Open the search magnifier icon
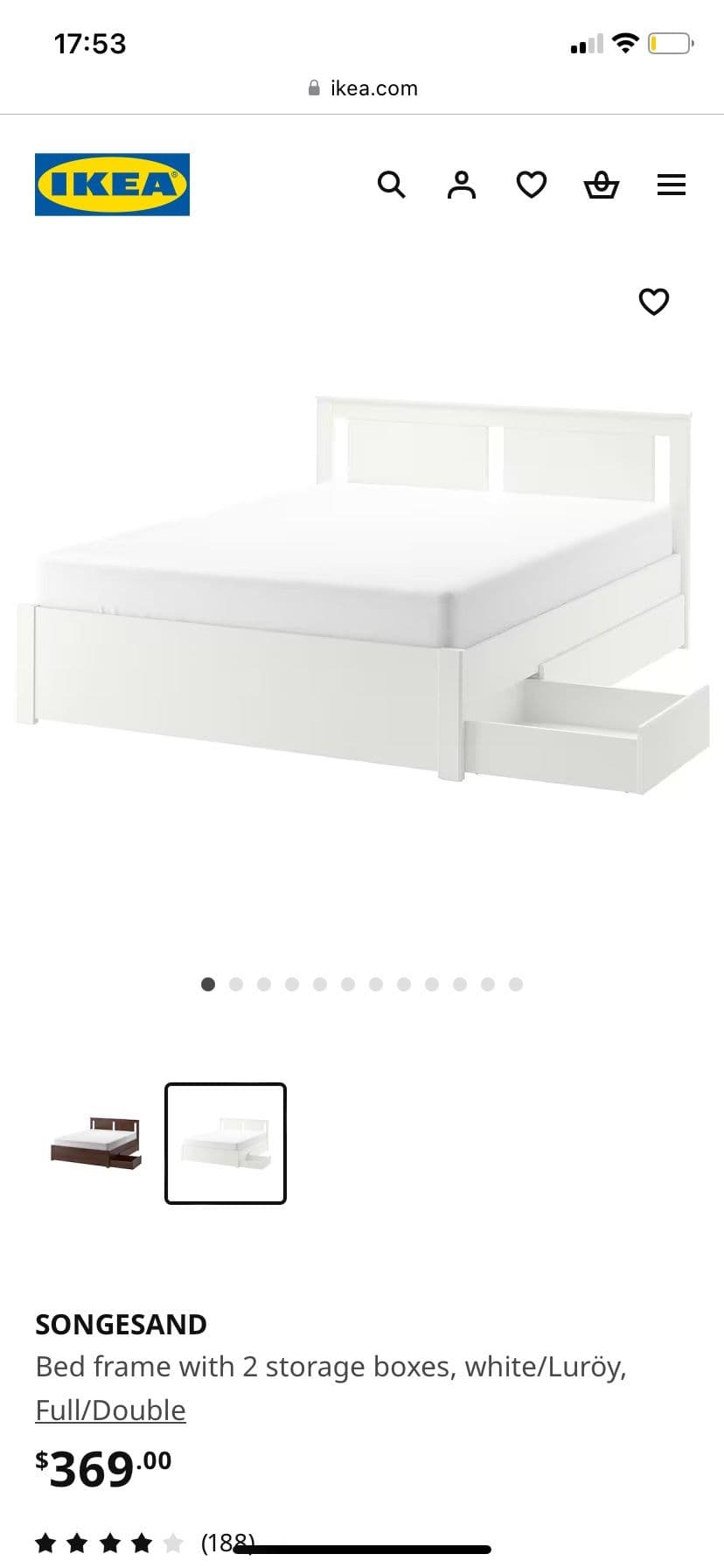 (x=391, y=185)
